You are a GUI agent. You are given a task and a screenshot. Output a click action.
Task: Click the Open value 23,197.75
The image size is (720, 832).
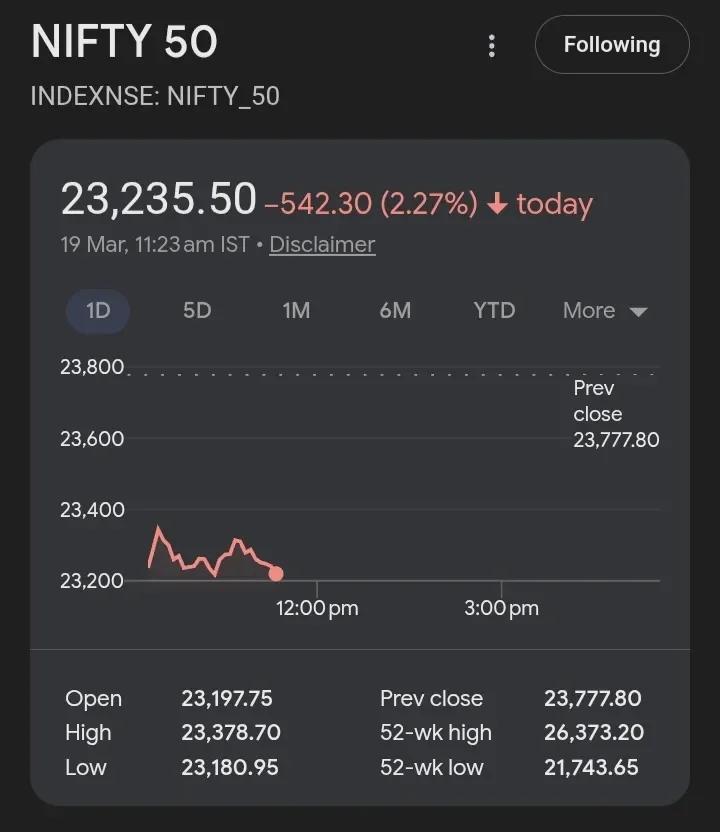coord(230,698)
